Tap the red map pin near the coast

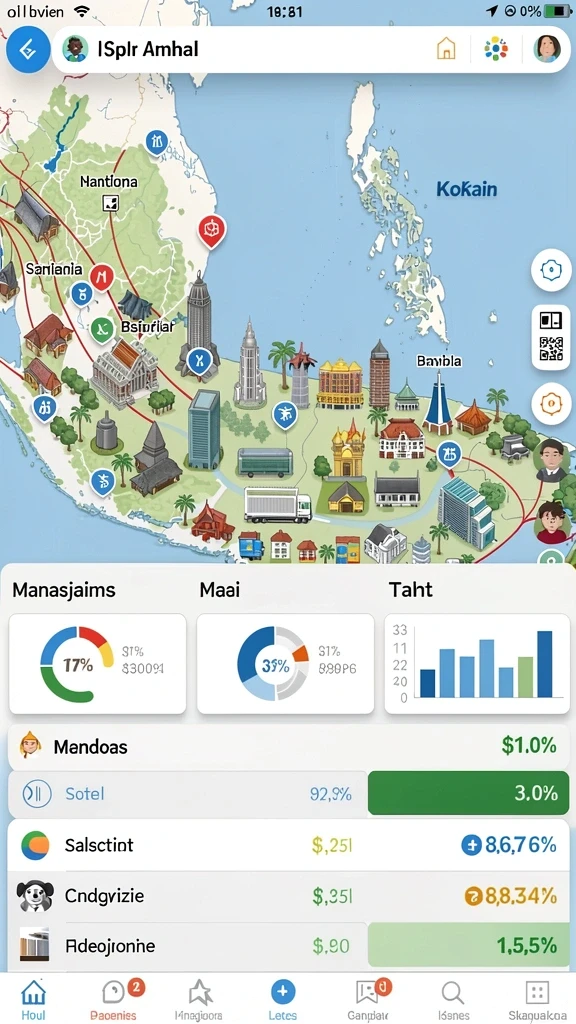pyautogui.click(x=211, y=231)
